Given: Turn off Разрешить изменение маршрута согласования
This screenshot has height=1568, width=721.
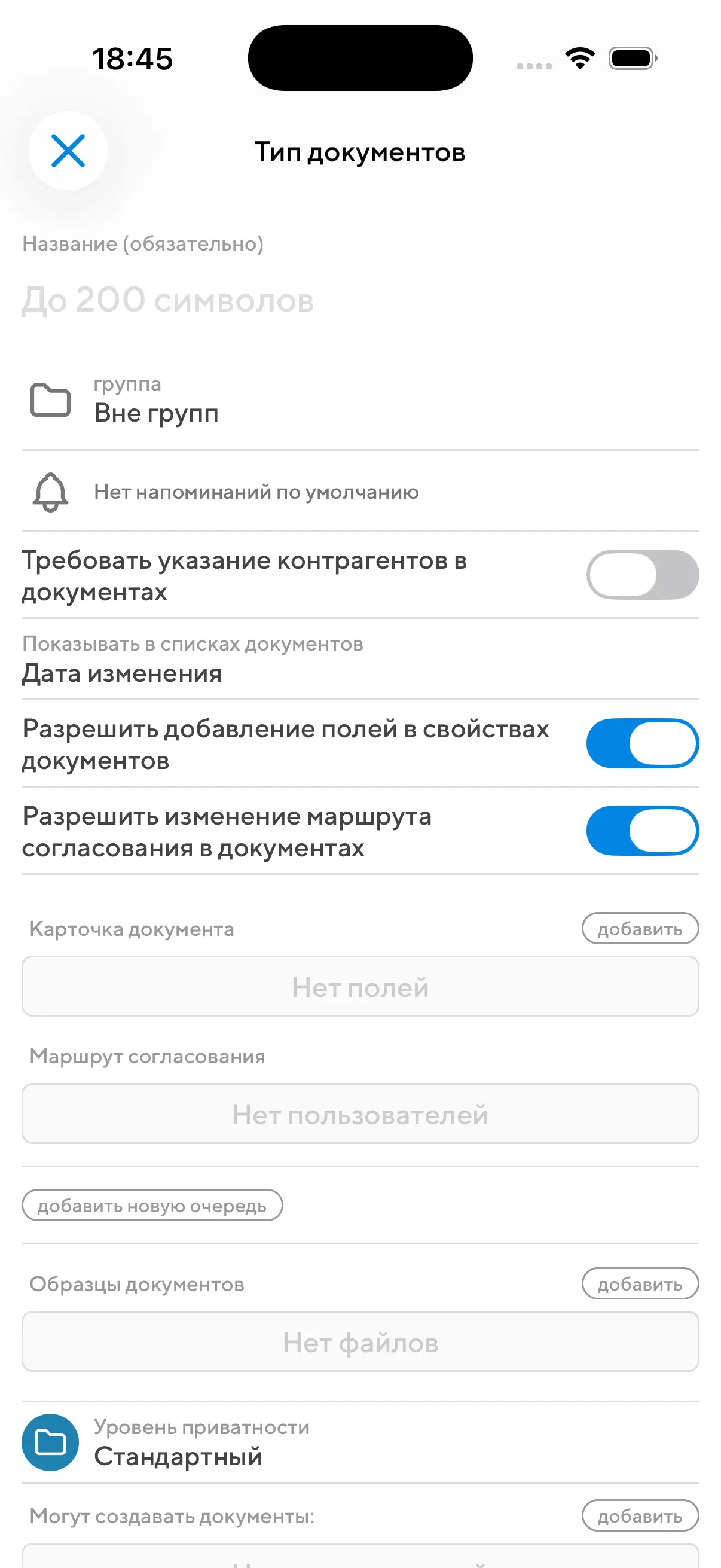Looking at the screenshot, I should pyautogui.click(x=642, y=831).
